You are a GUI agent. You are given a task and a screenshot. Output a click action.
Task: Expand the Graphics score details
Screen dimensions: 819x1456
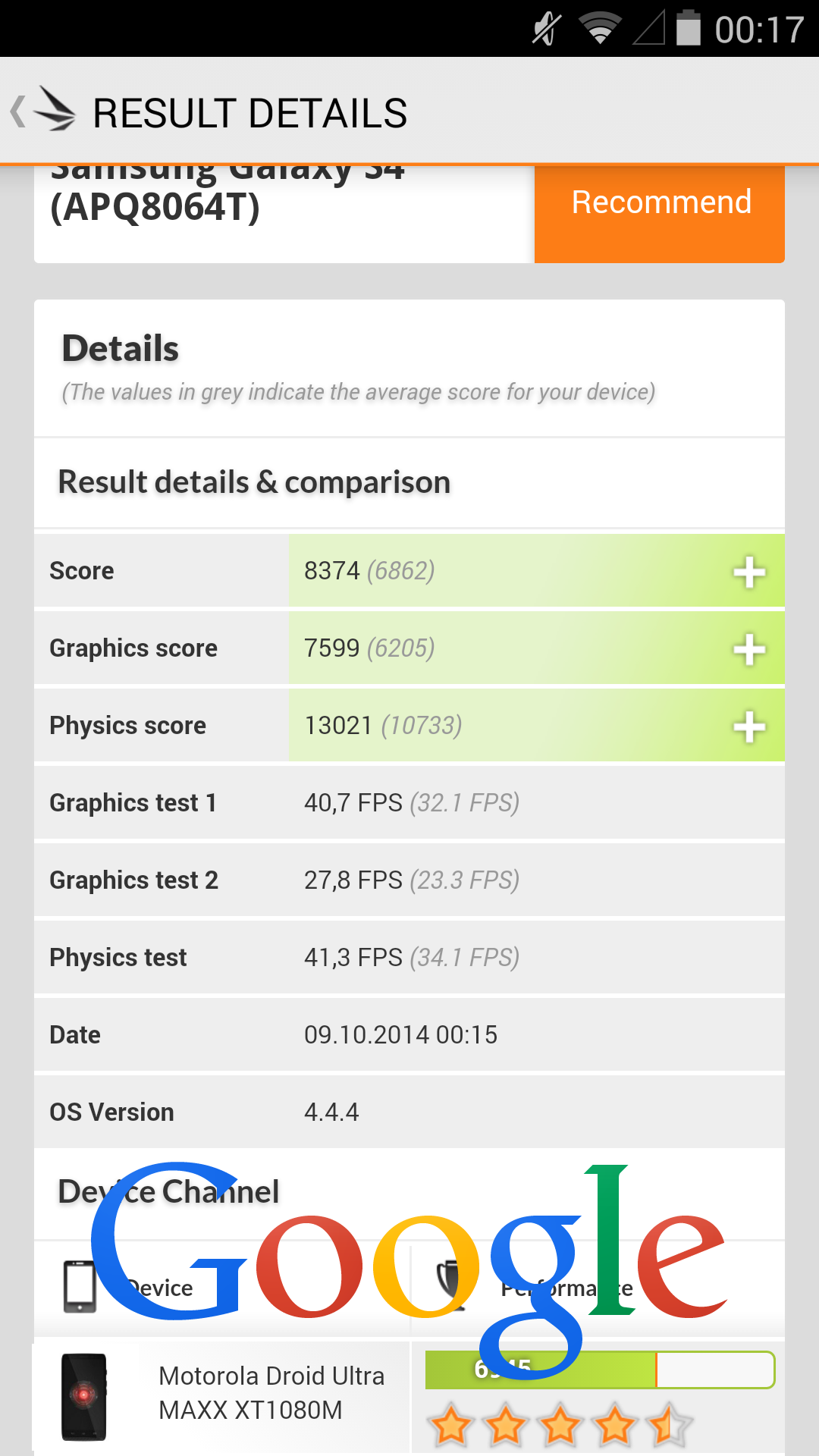click(749, 649)
